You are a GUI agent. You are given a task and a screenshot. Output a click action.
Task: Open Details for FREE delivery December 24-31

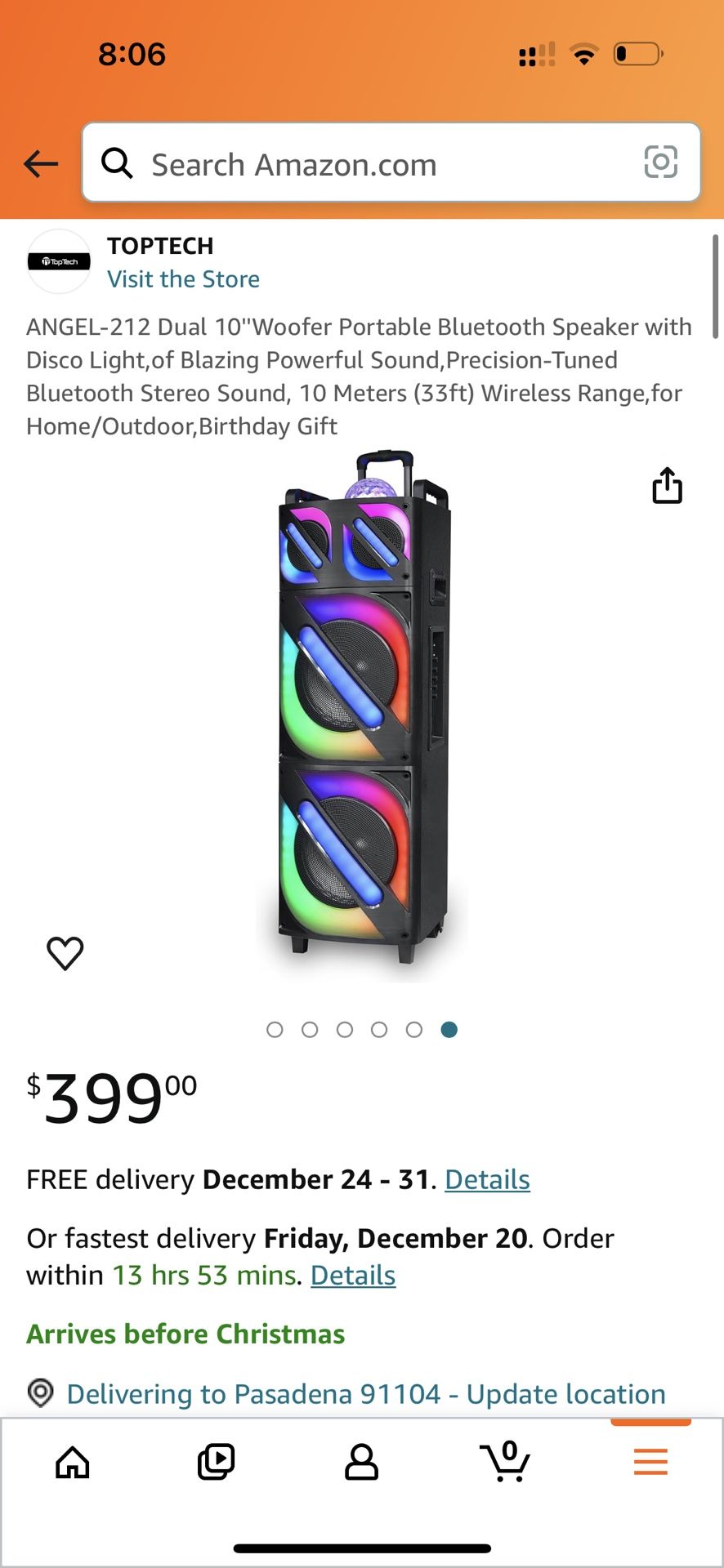point(486,1179)
